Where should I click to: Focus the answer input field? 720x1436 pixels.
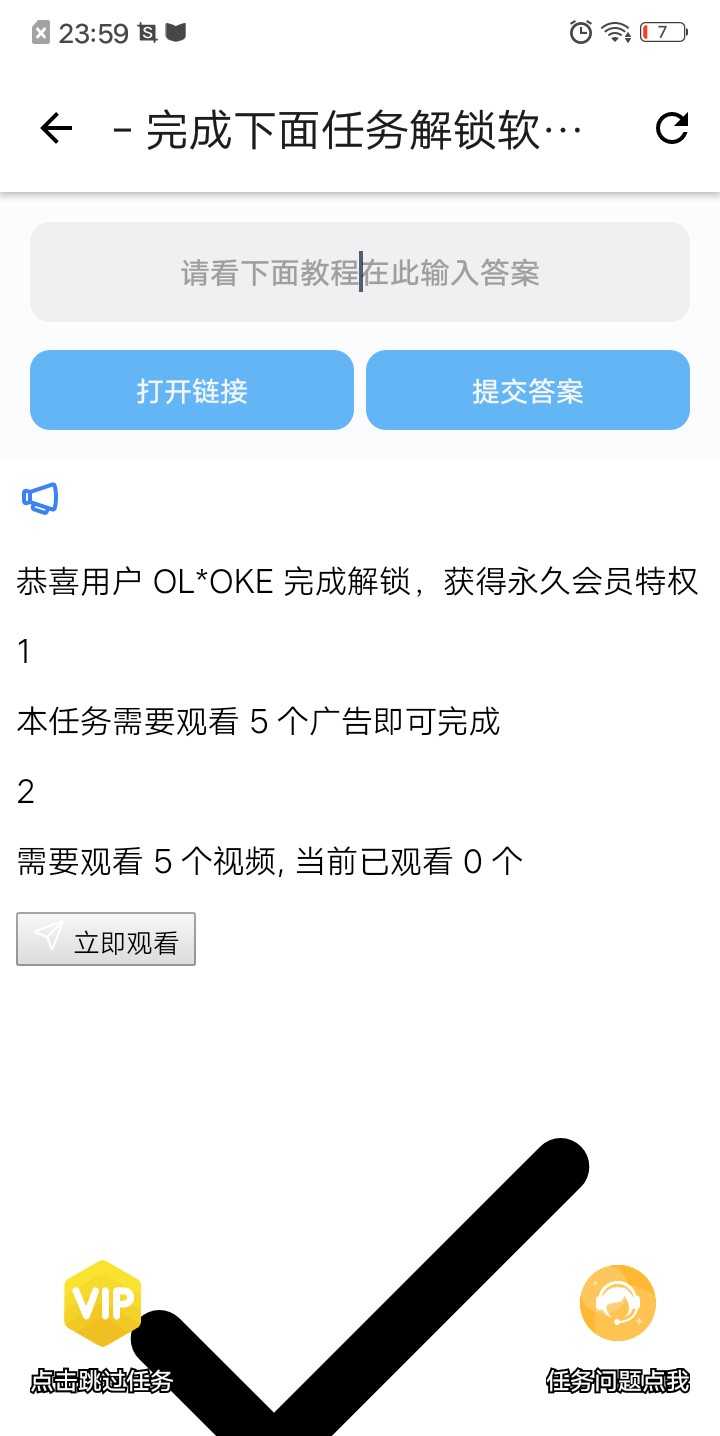click(x=360, y=272)
